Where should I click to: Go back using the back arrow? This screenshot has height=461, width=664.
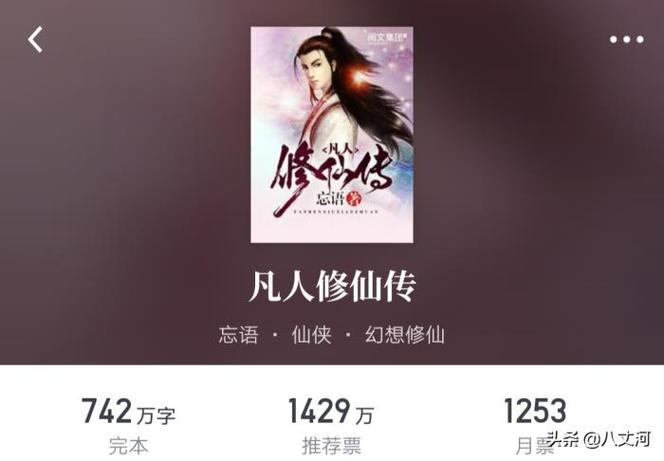click(x=35, y=40)
